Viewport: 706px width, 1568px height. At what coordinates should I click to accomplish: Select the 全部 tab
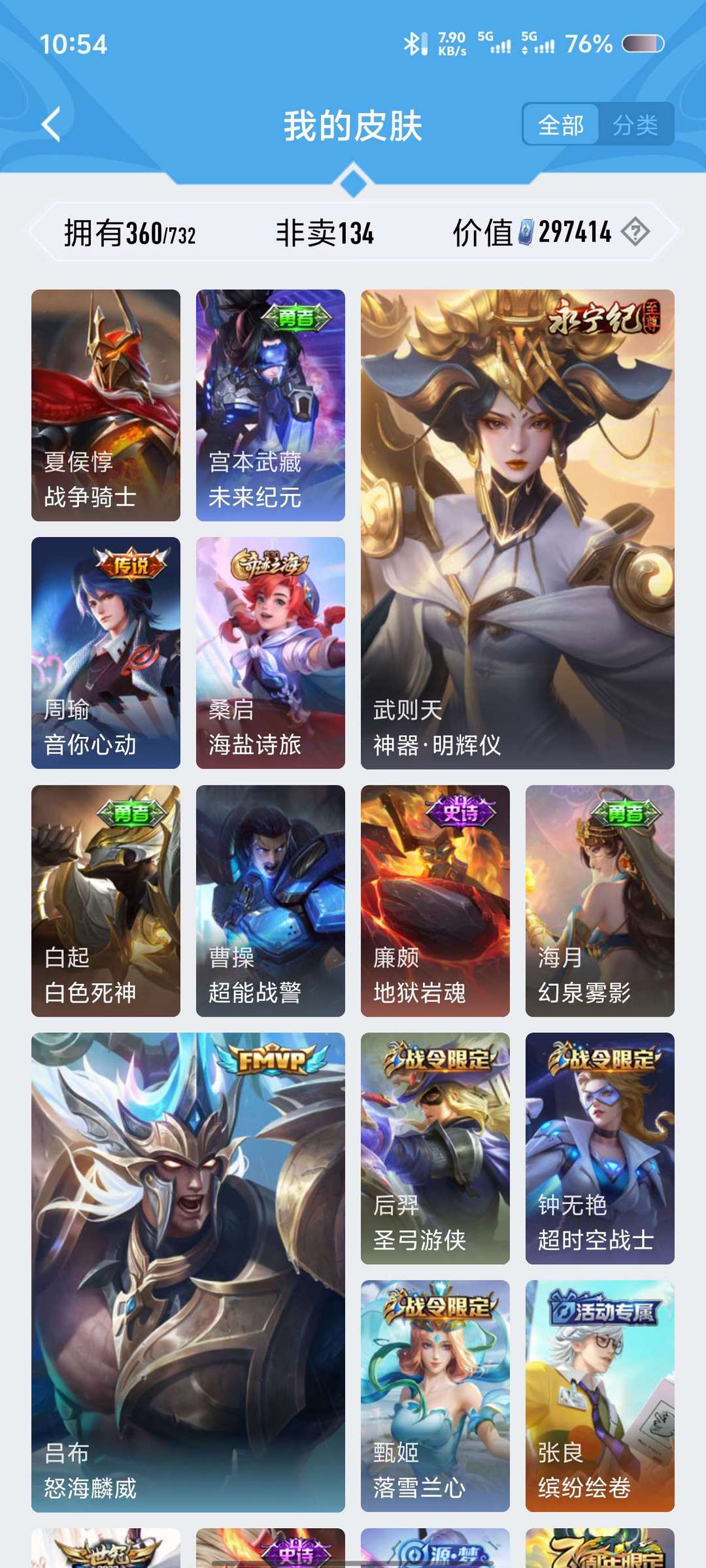(x=561, y=124)
